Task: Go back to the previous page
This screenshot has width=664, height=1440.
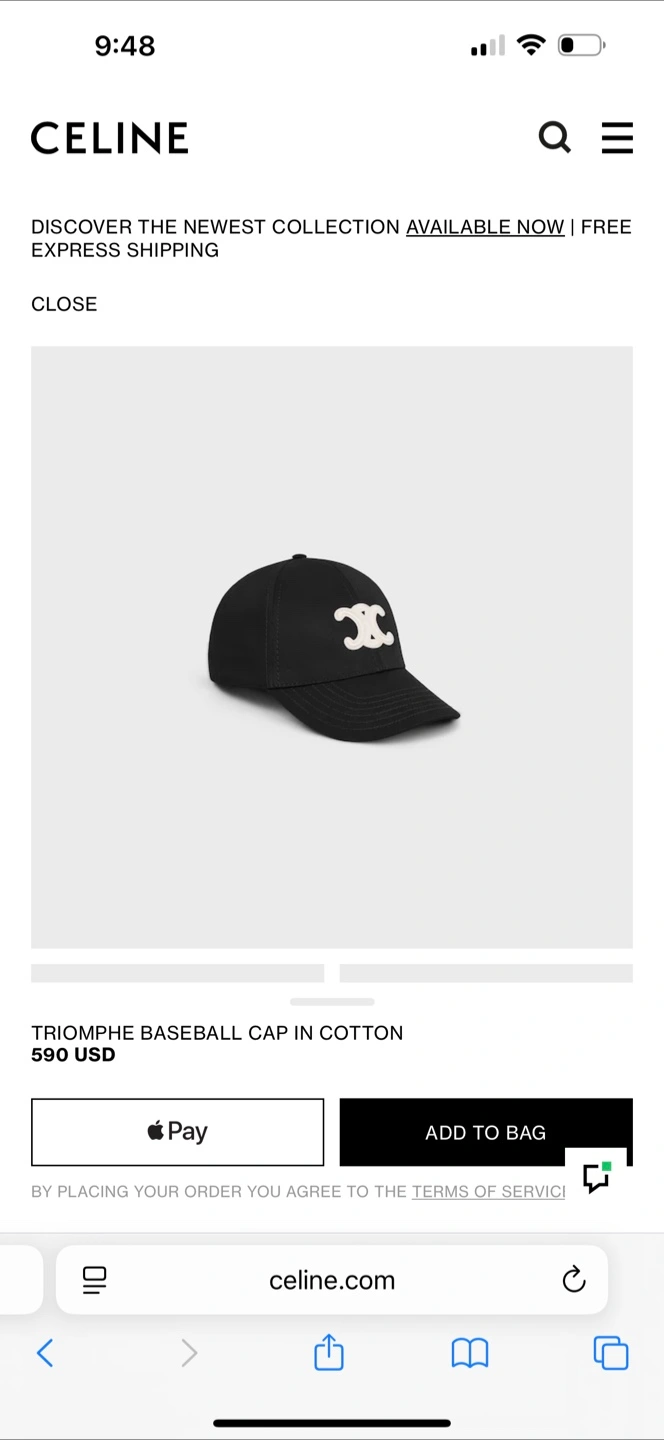Action: click(x=45, y=1353)
